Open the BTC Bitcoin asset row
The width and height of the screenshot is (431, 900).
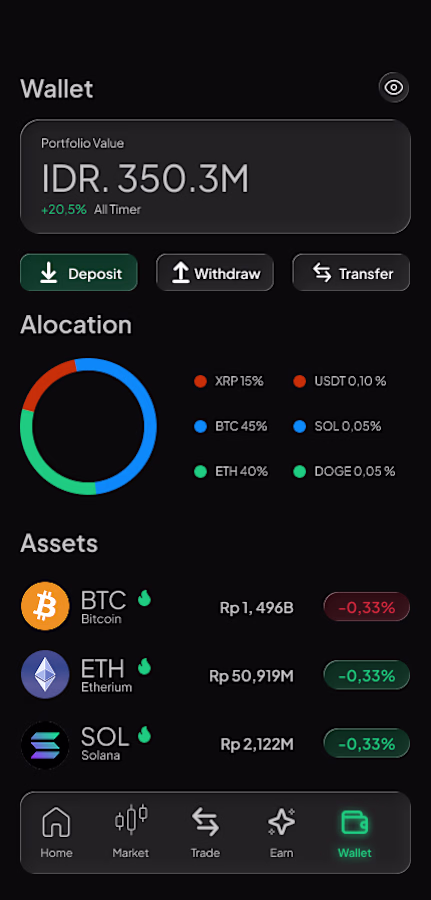pyautogui.click(x=215, y=607)
